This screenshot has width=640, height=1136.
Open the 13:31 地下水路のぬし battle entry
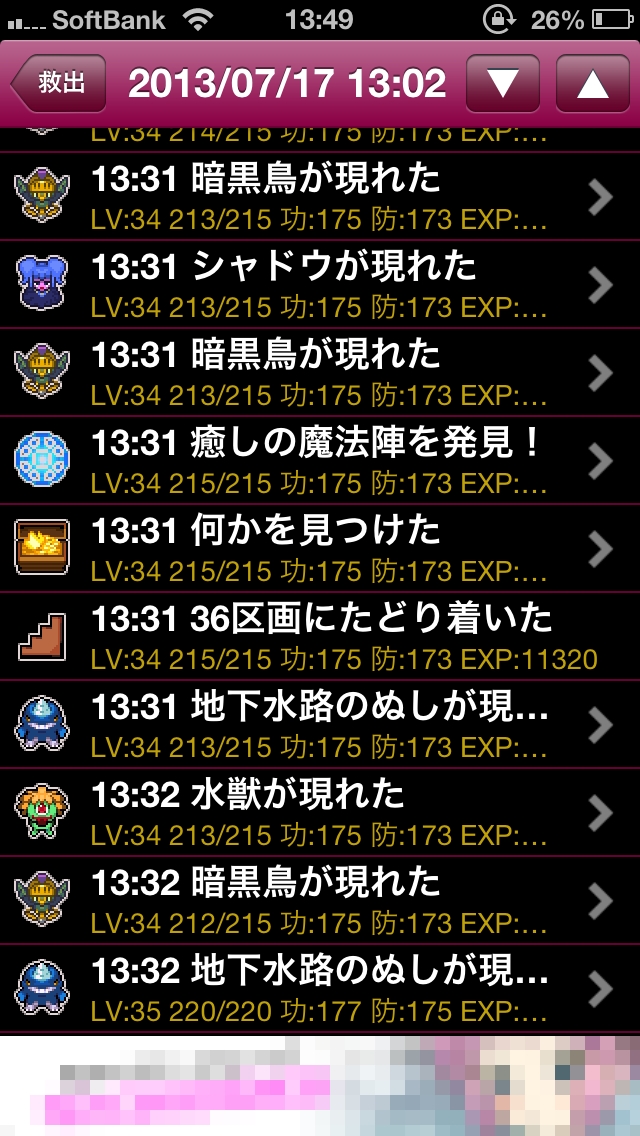[320, 723]
